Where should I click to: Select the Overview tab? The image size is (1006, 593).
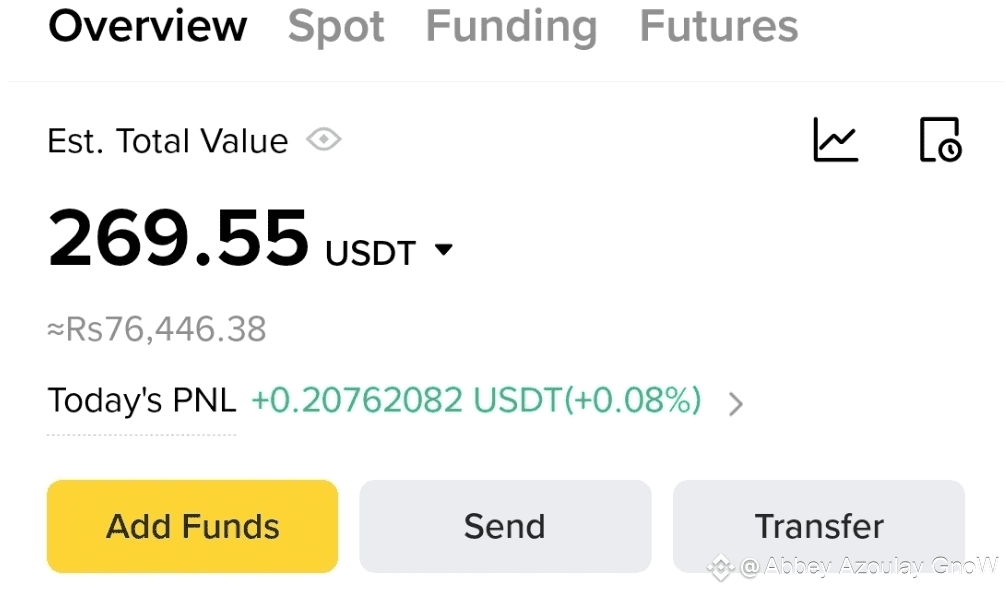point(148,27)
